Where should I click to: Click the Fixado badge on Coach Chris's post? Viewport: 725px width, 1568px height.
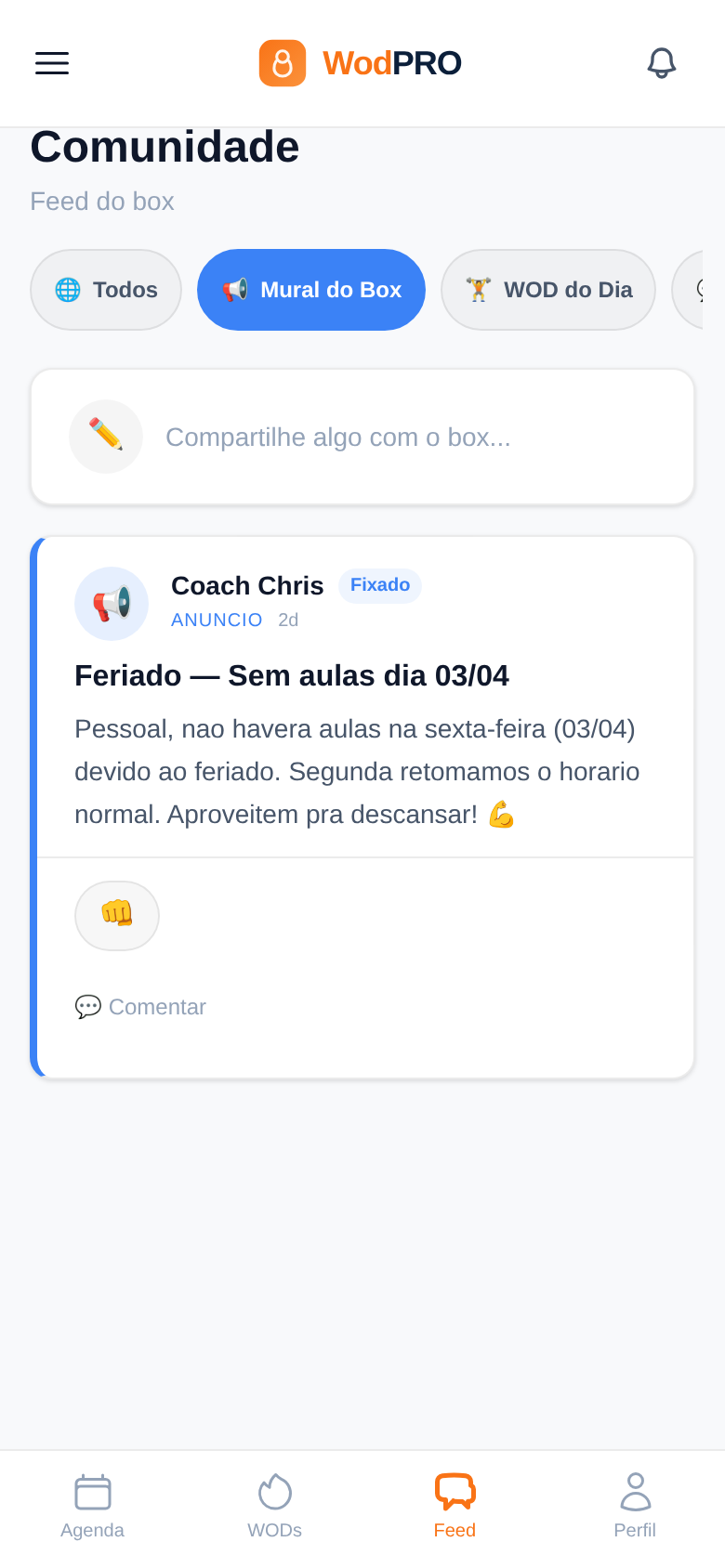(x=380, y=585)
